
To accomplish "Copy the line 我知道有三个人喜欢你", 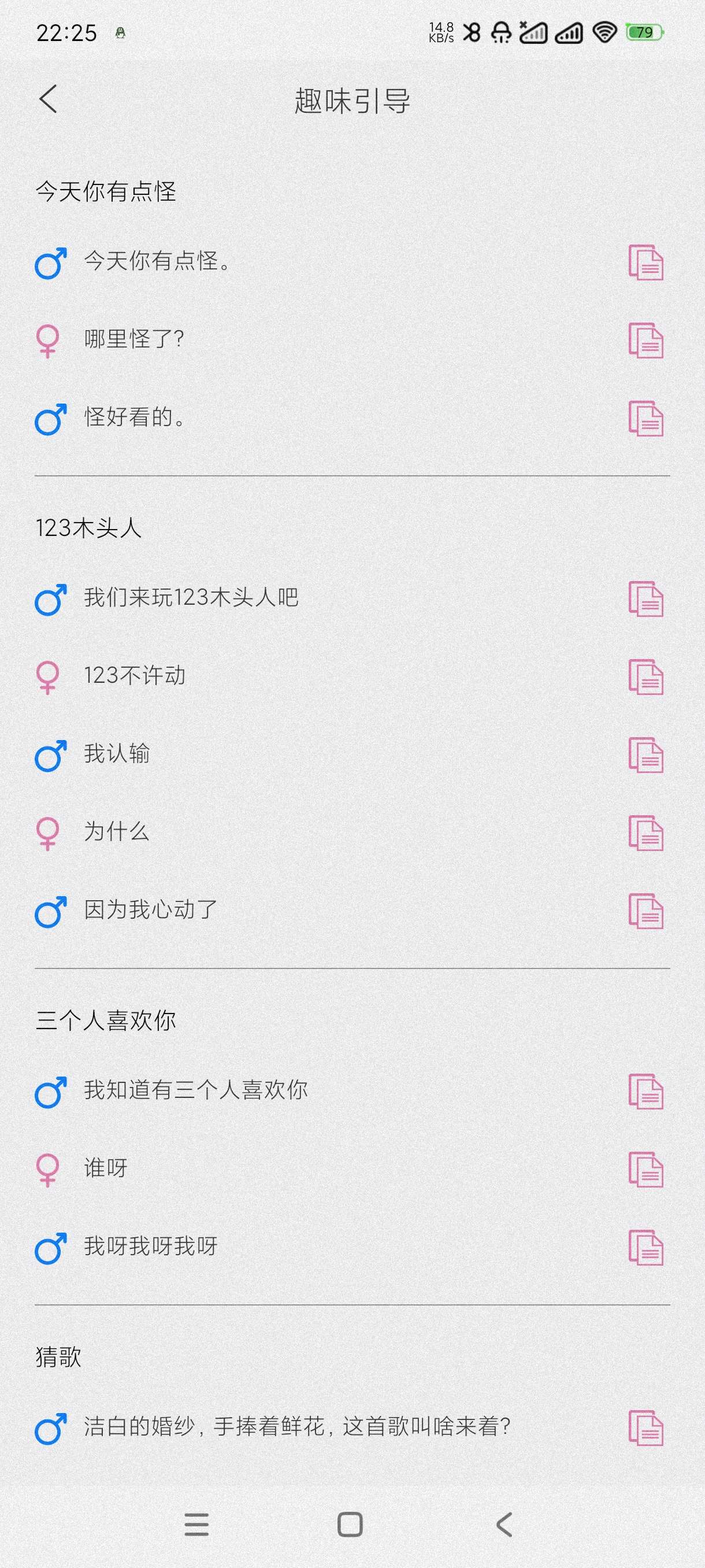I will [645, 1092].
